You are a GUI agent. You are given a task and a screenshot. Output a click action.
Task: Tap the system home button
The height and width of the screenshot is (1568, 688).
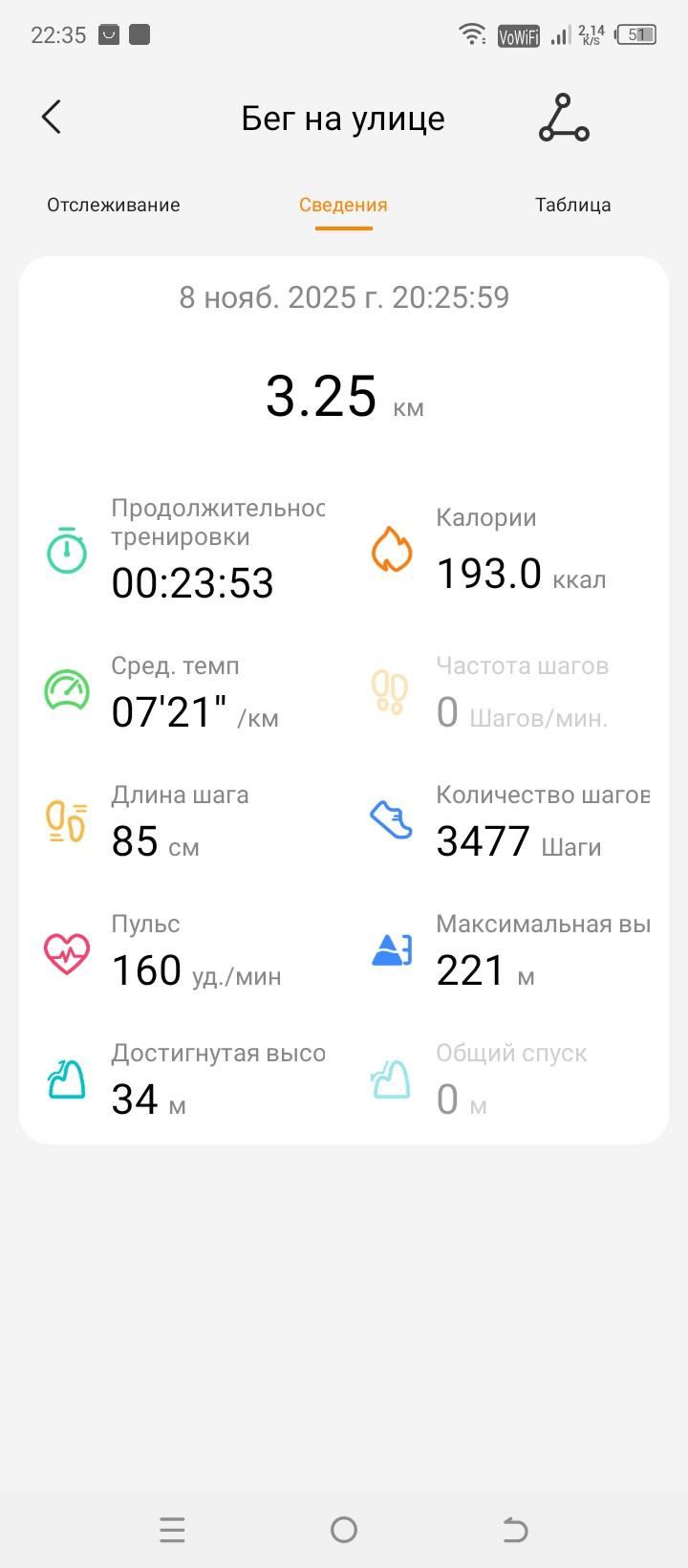[344, 1530]
